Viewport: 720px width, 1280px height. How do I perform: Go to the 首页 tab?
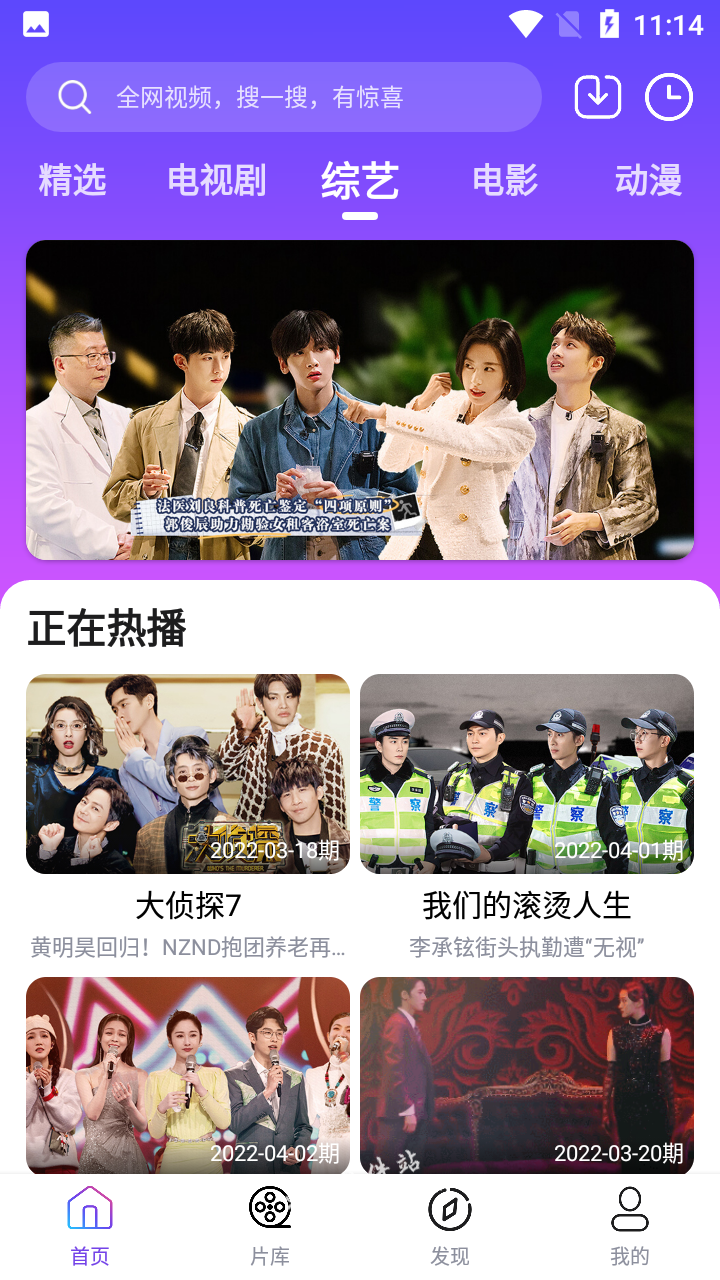90,1226
